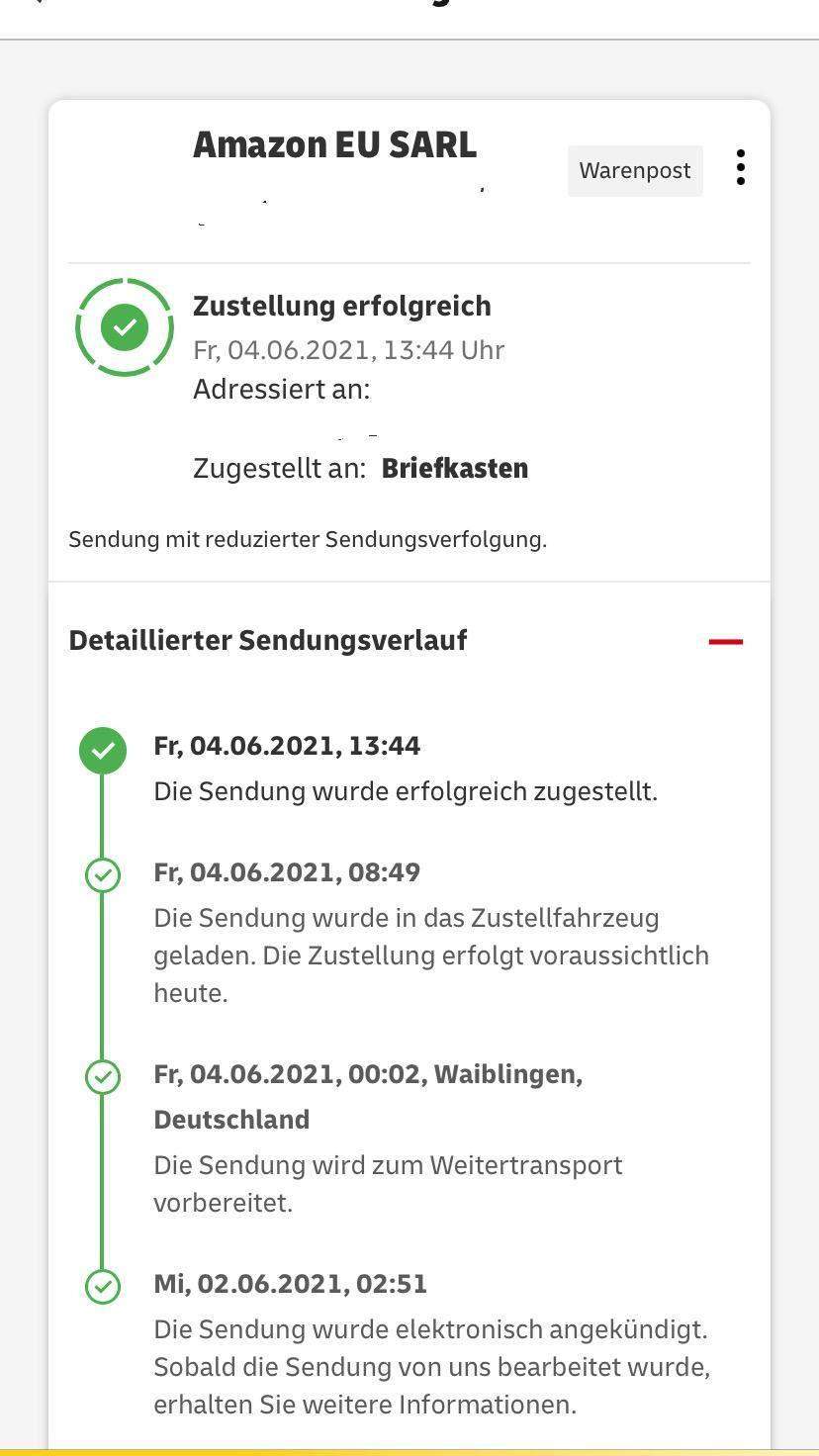This screenshot has height=1456, width=819.
Task: Select the sender name Amazon EU SARL
Action: (335, 144)
